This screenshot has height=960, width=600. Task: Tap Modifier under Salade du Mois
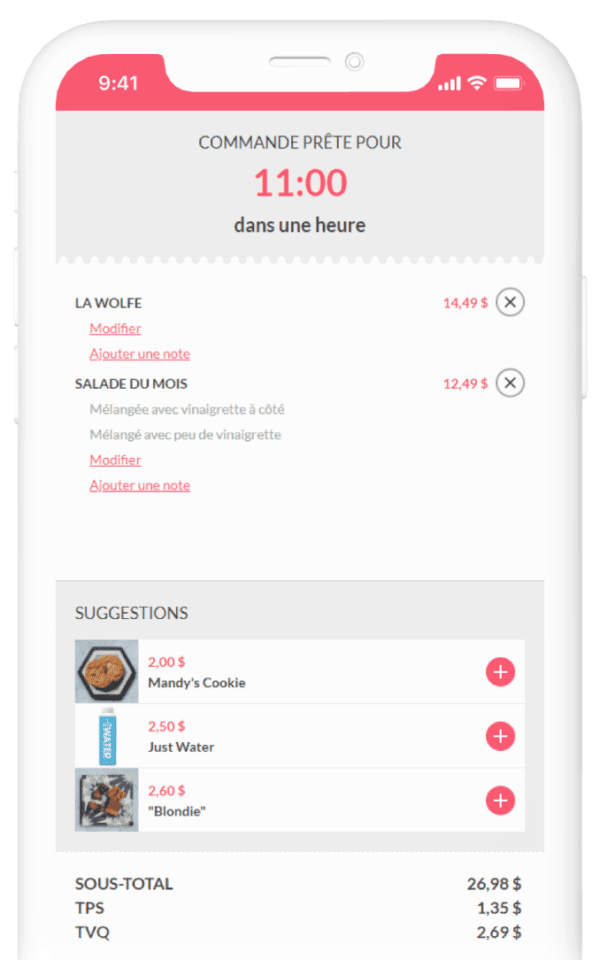(x=115, y=460)
